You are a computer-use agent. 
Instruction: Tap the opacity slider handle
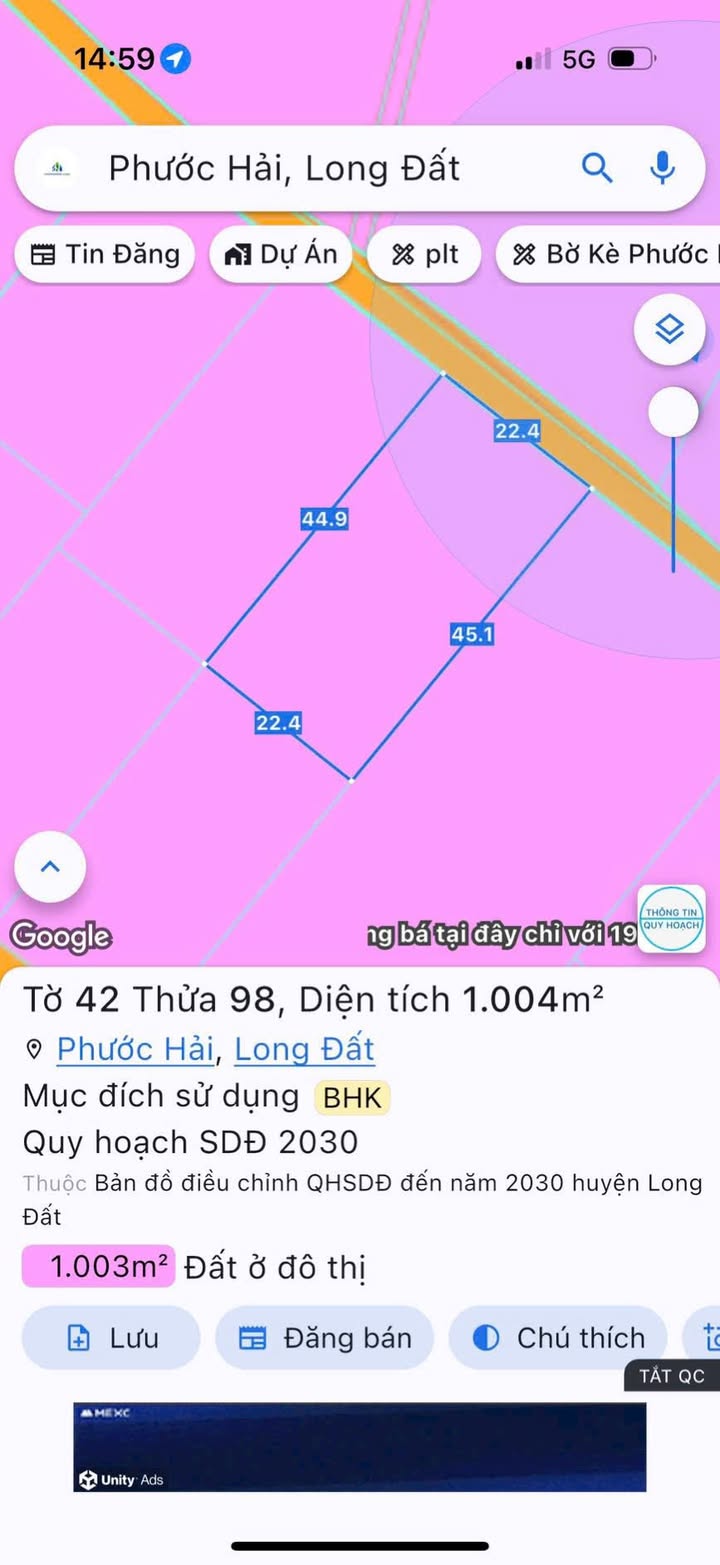pos(673,411)
